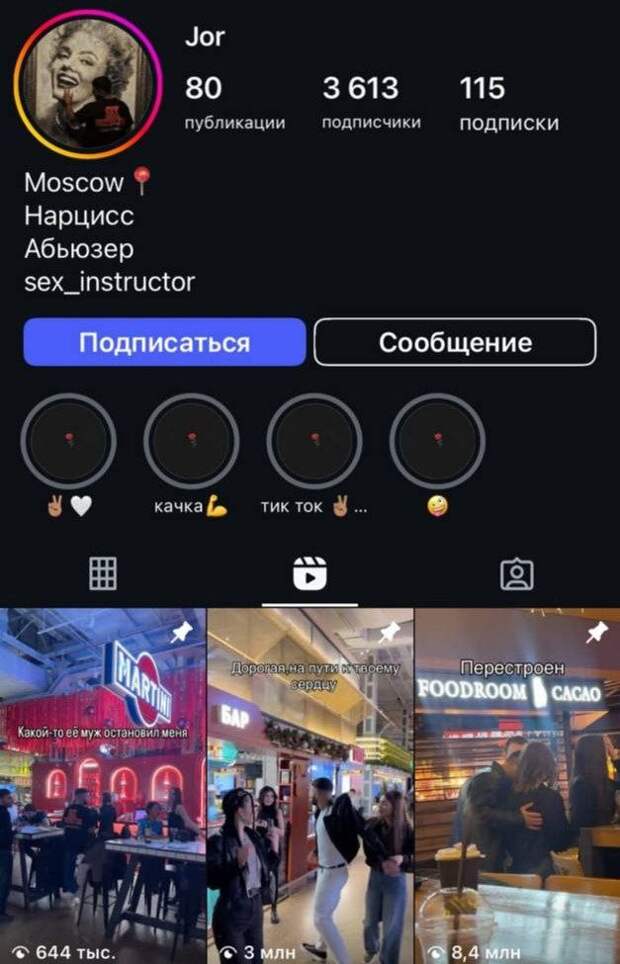Show the 115 подписки list
Image resolution: width=620 pixels, height=964 pixels.
pos(508,103)
